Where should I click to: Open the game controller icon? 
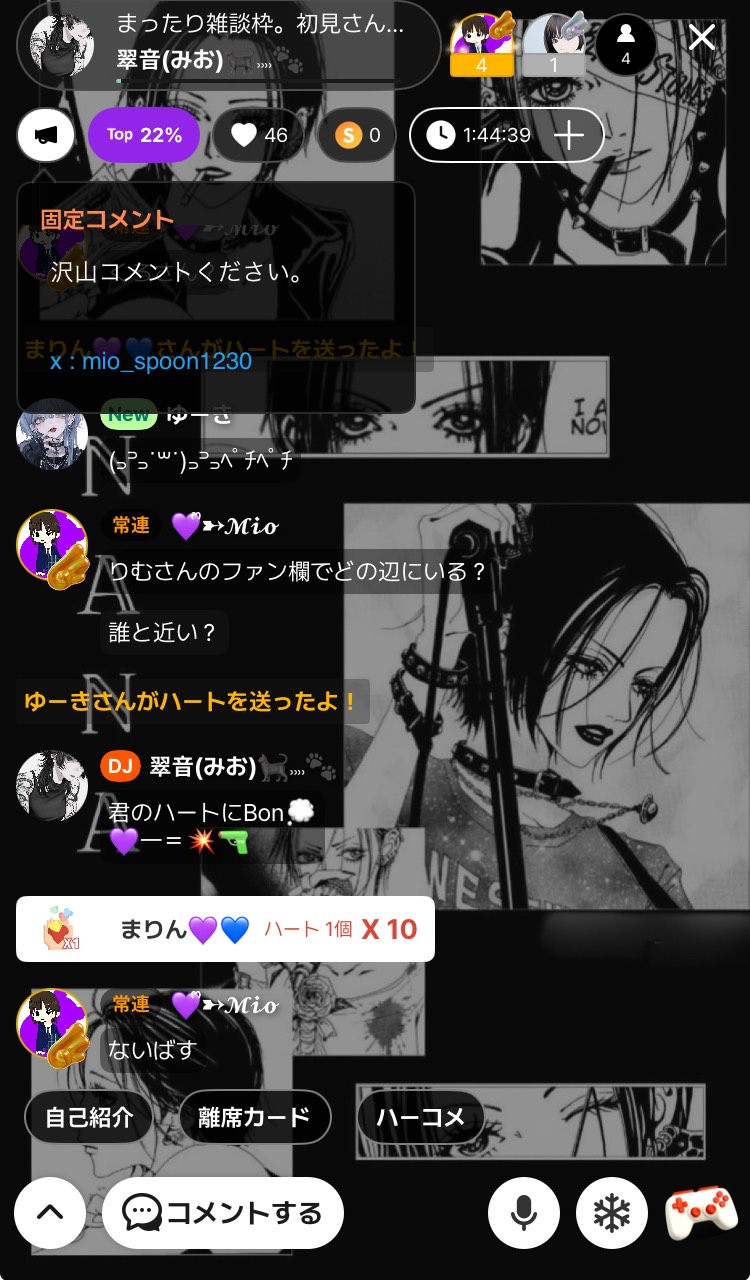pyautogui.click(x=700, y=1213)
